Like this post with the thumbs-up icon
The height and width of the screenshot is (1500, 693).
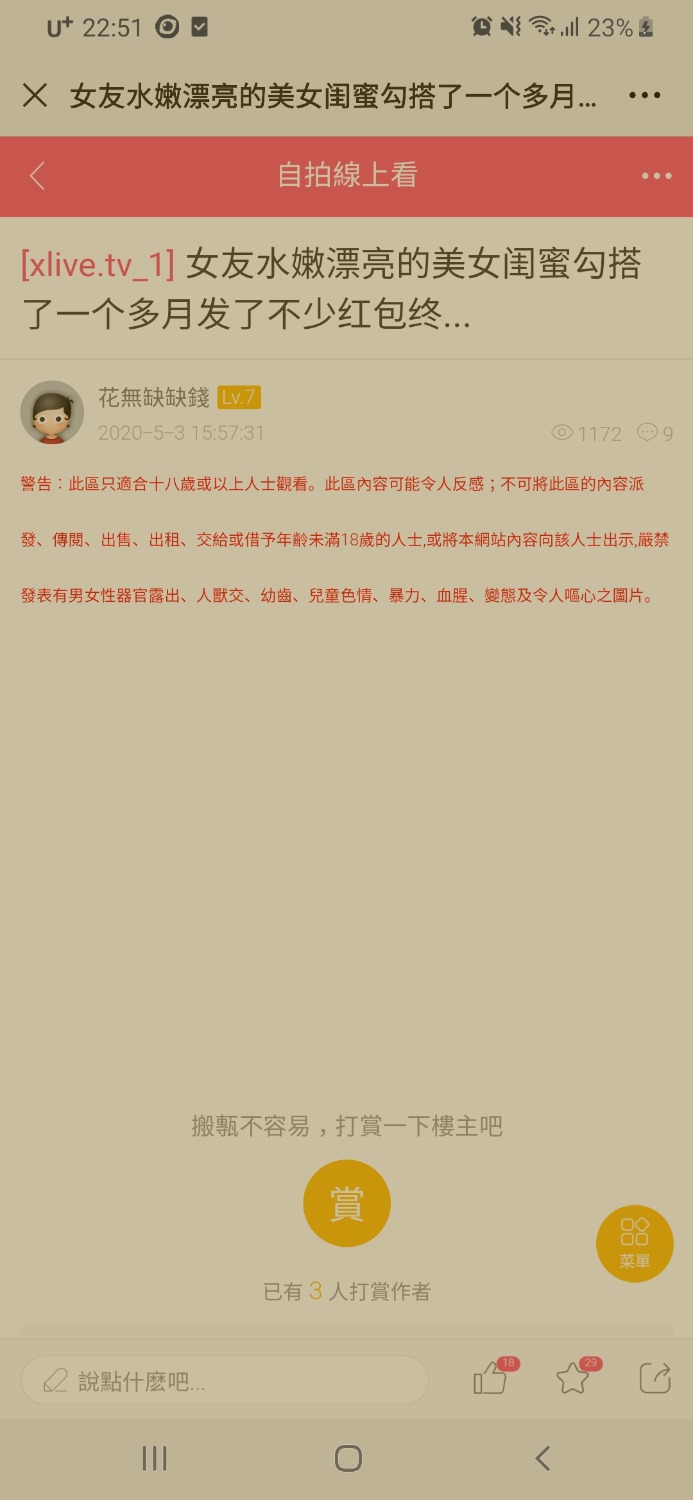tap(490, 1380)
